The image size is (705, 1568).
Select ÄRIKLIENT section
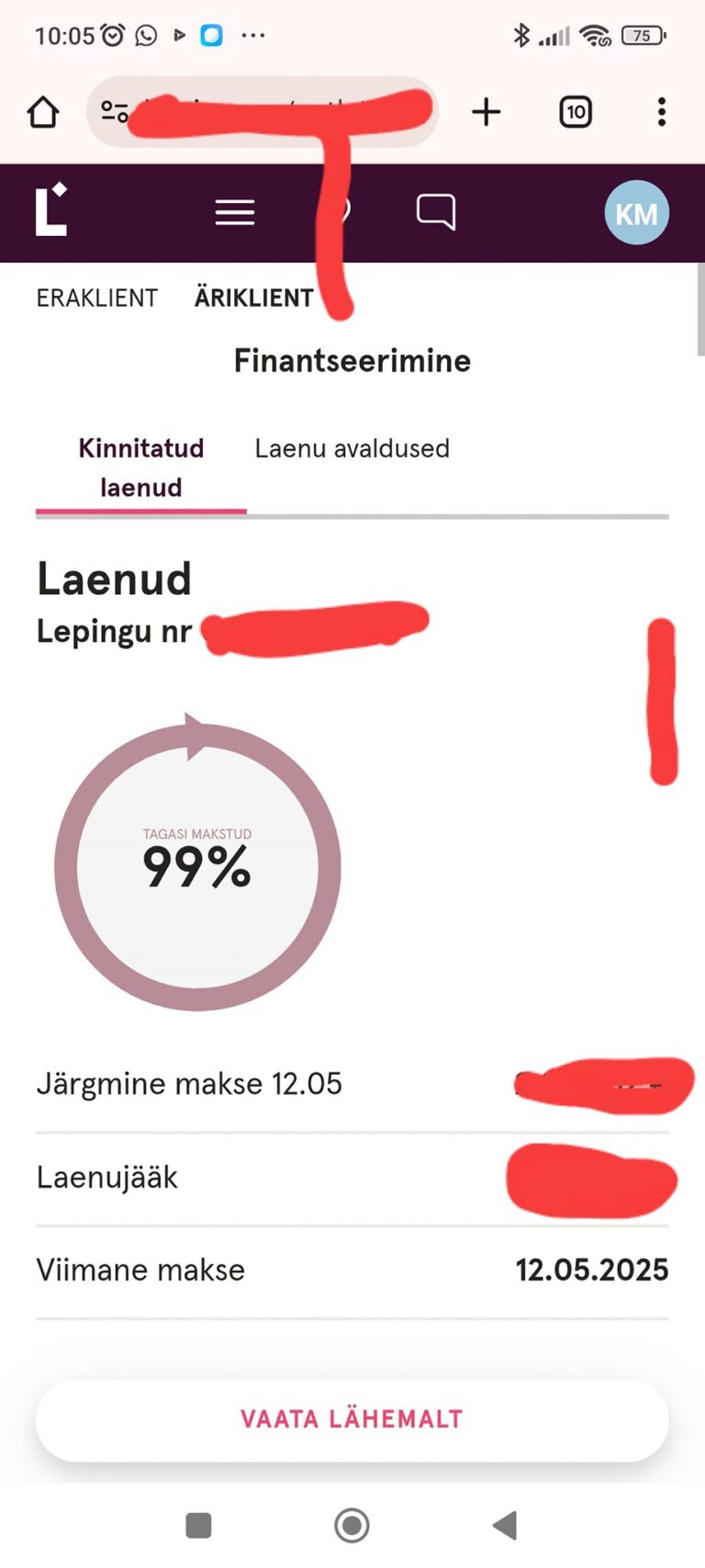pyautogui.click(x=253, y=298)
